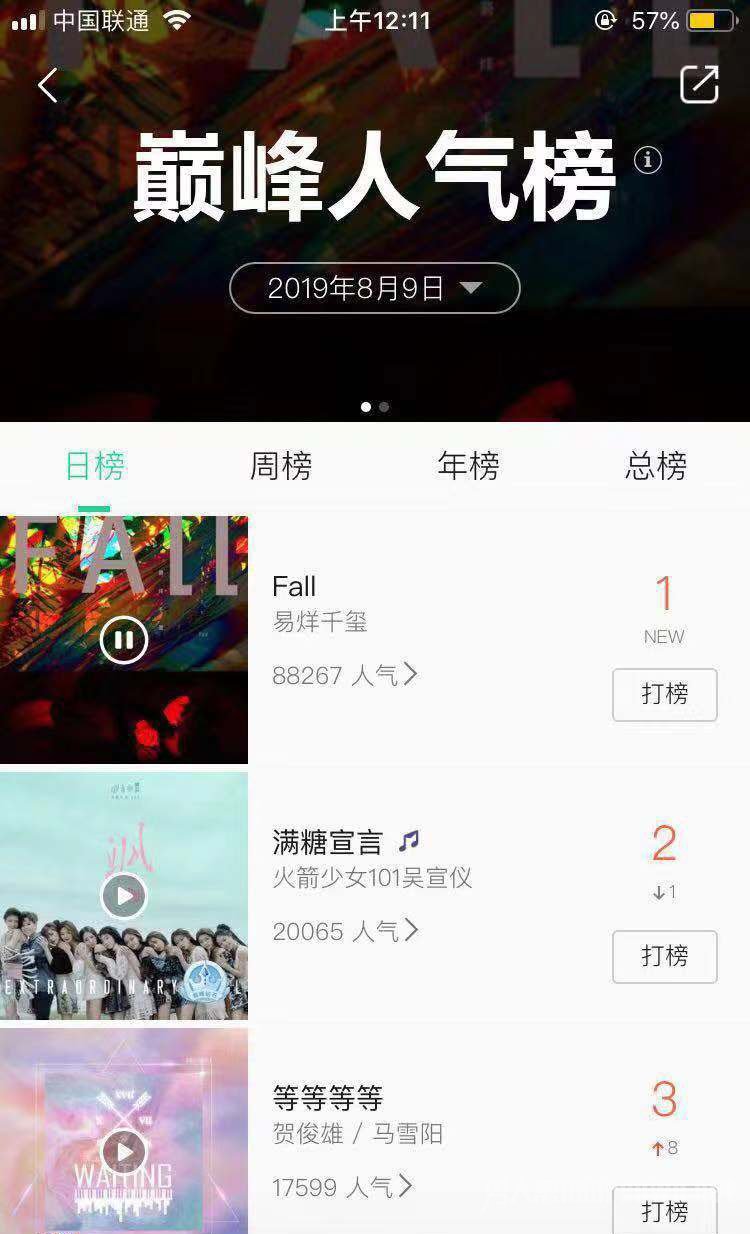The width and height of the screenshot is (750, 1234).
Task: Open the music note icon beside 满糖宣言
Action: tap(409, 841)
